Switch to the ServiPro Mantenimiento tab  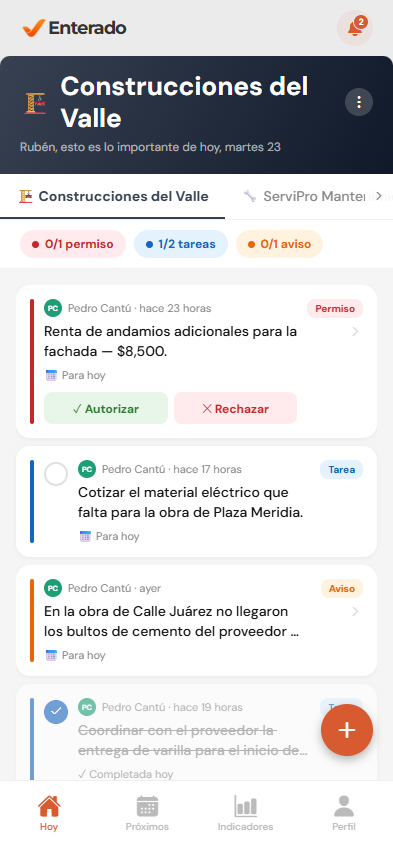[x=309, y=196]
